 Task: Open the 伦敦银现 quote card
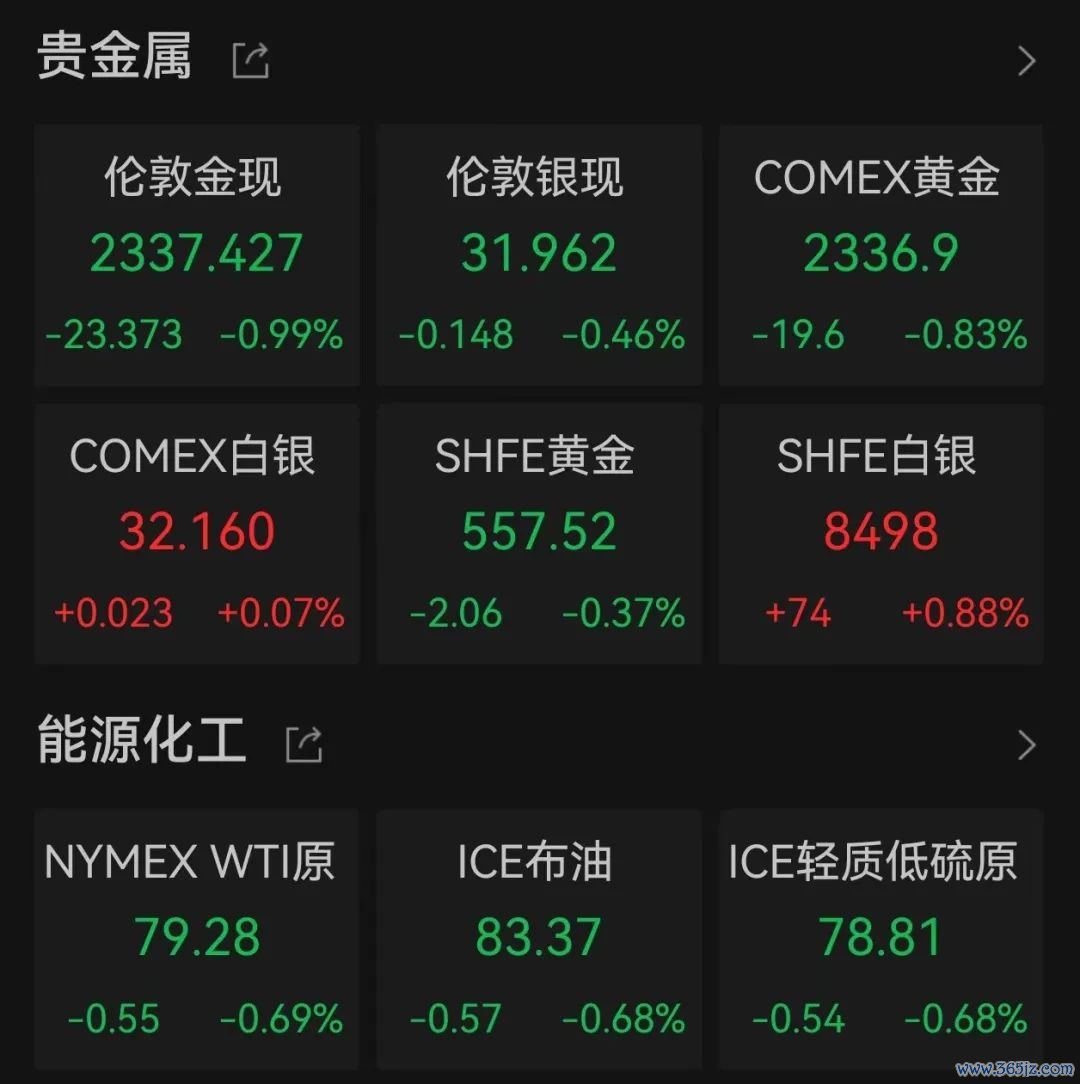coord(539,255)
